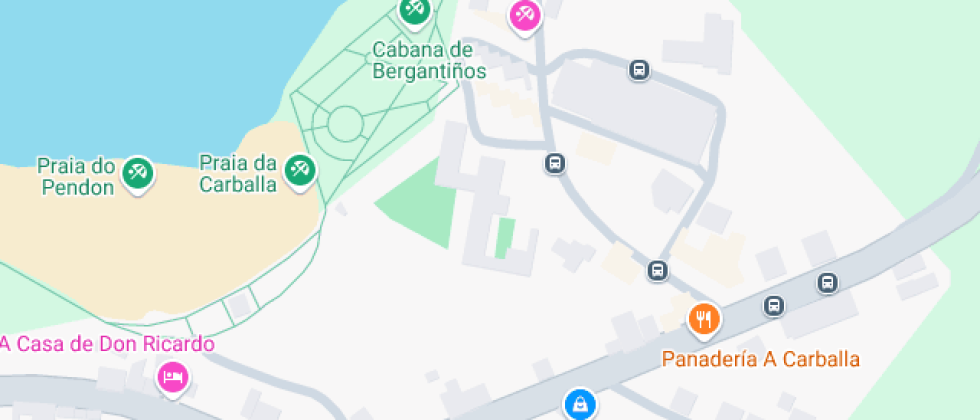
Task: Select A Casa de Don Ricardo lodging pin
Action: tap(172, 377)
